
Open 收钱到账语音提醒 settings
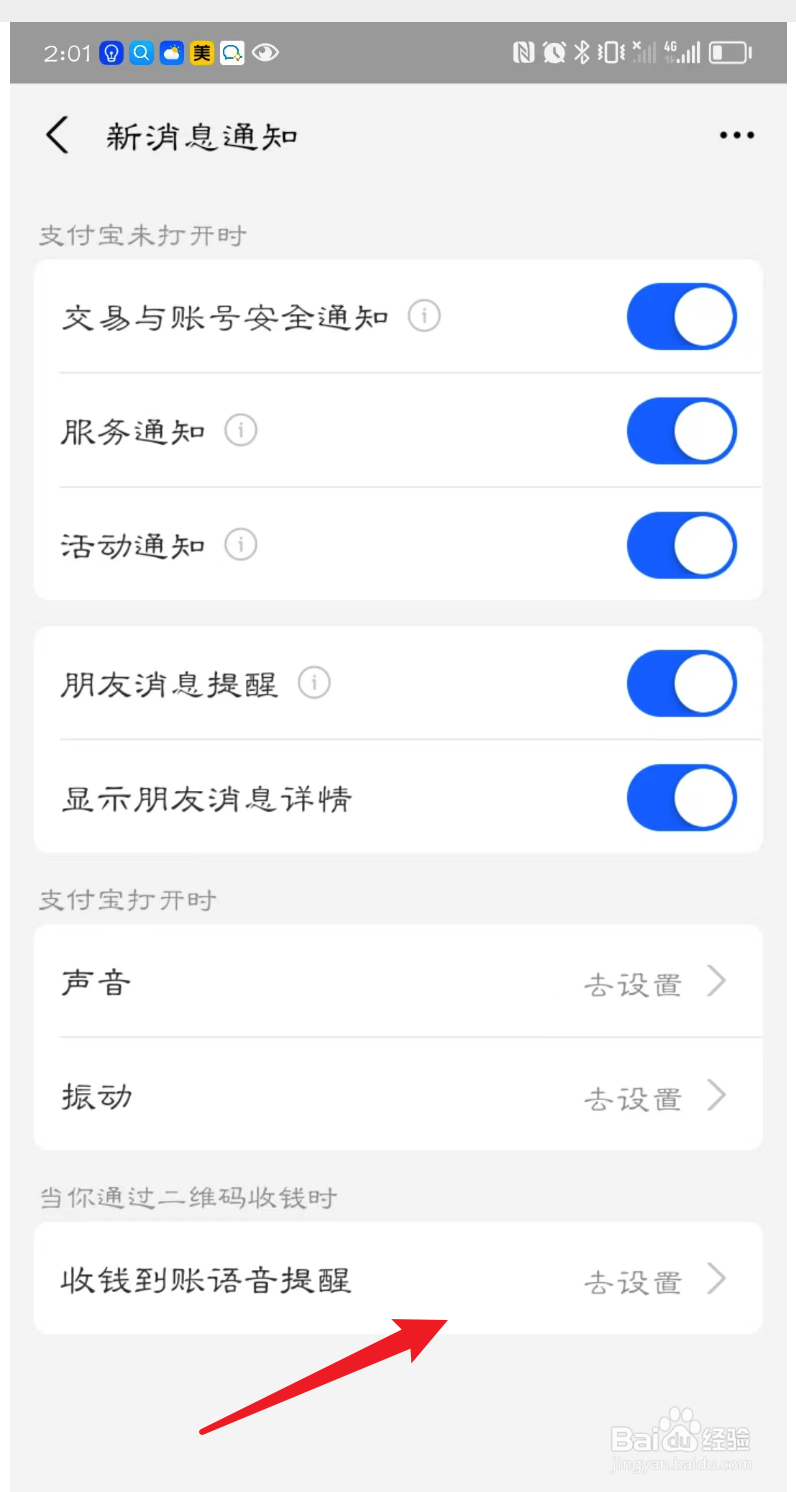coord(398,1278)
